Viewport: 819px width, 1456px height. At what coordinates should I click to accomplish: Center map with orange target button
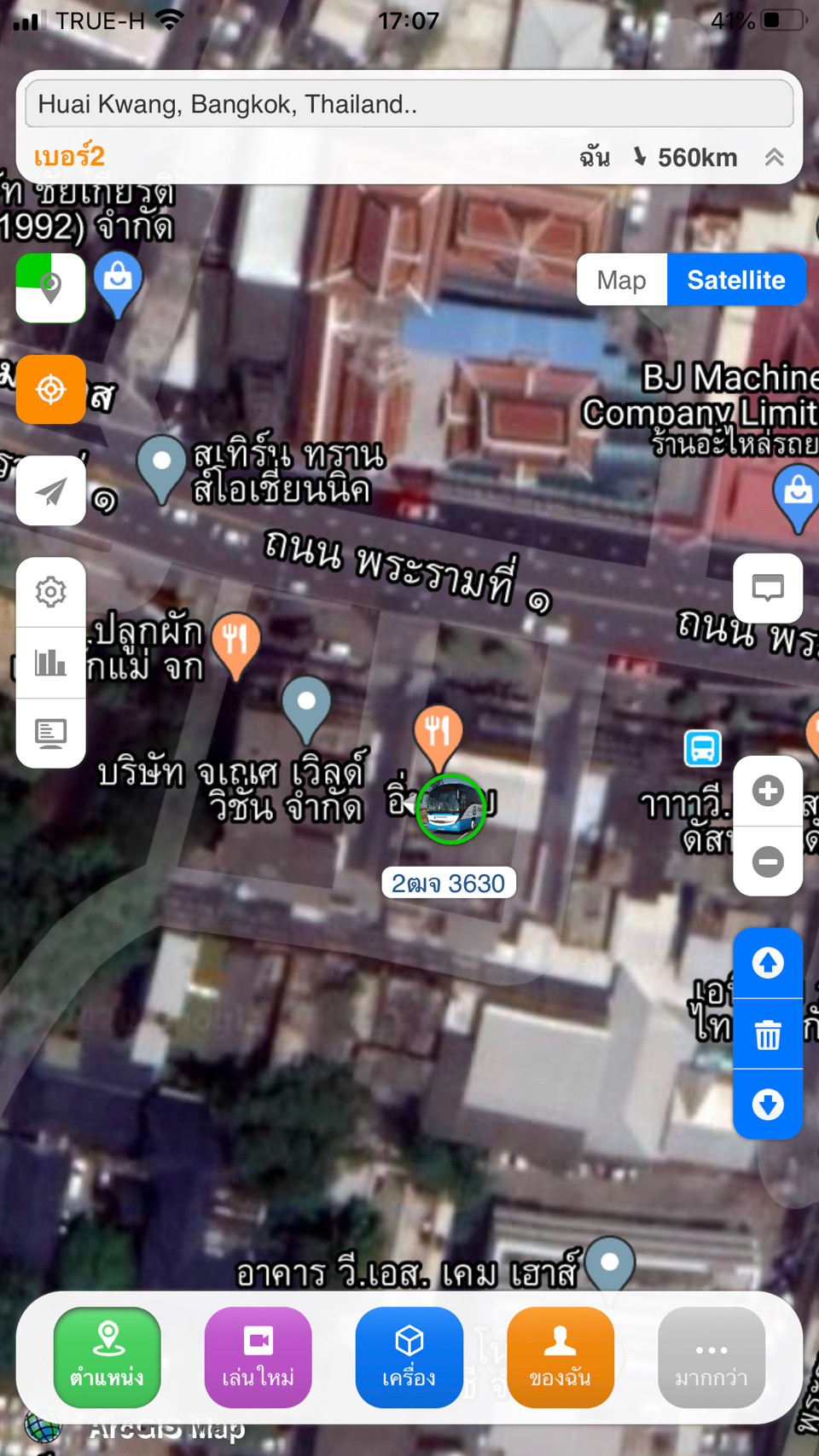coord(51,390)
